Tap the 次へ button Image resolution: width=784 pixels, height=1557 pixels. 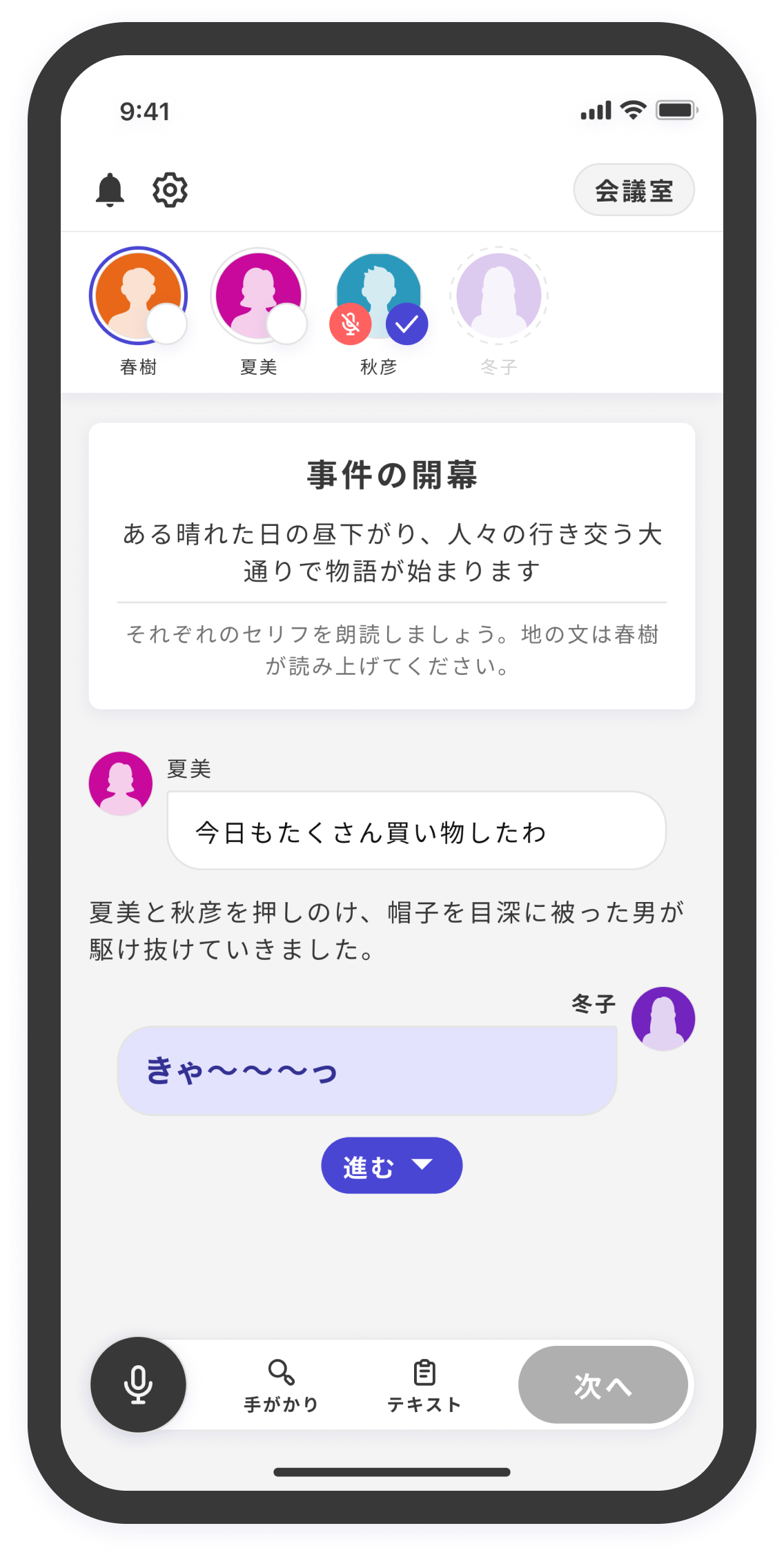pos(603,1384)
